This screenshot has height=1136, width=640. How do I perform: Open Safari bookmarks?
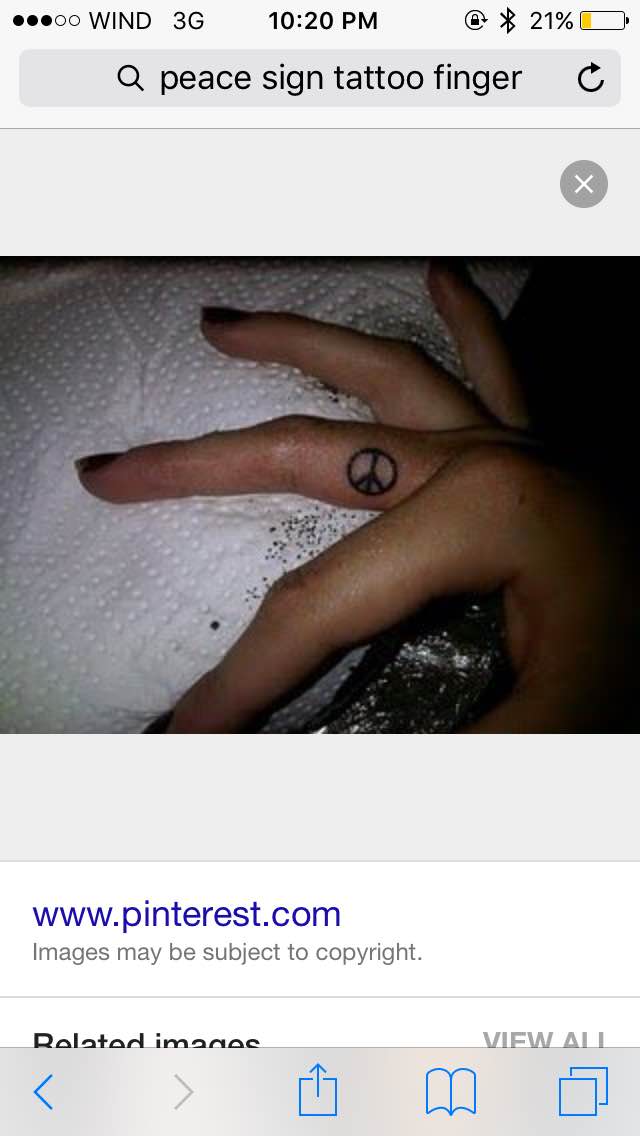(450, 1092)
